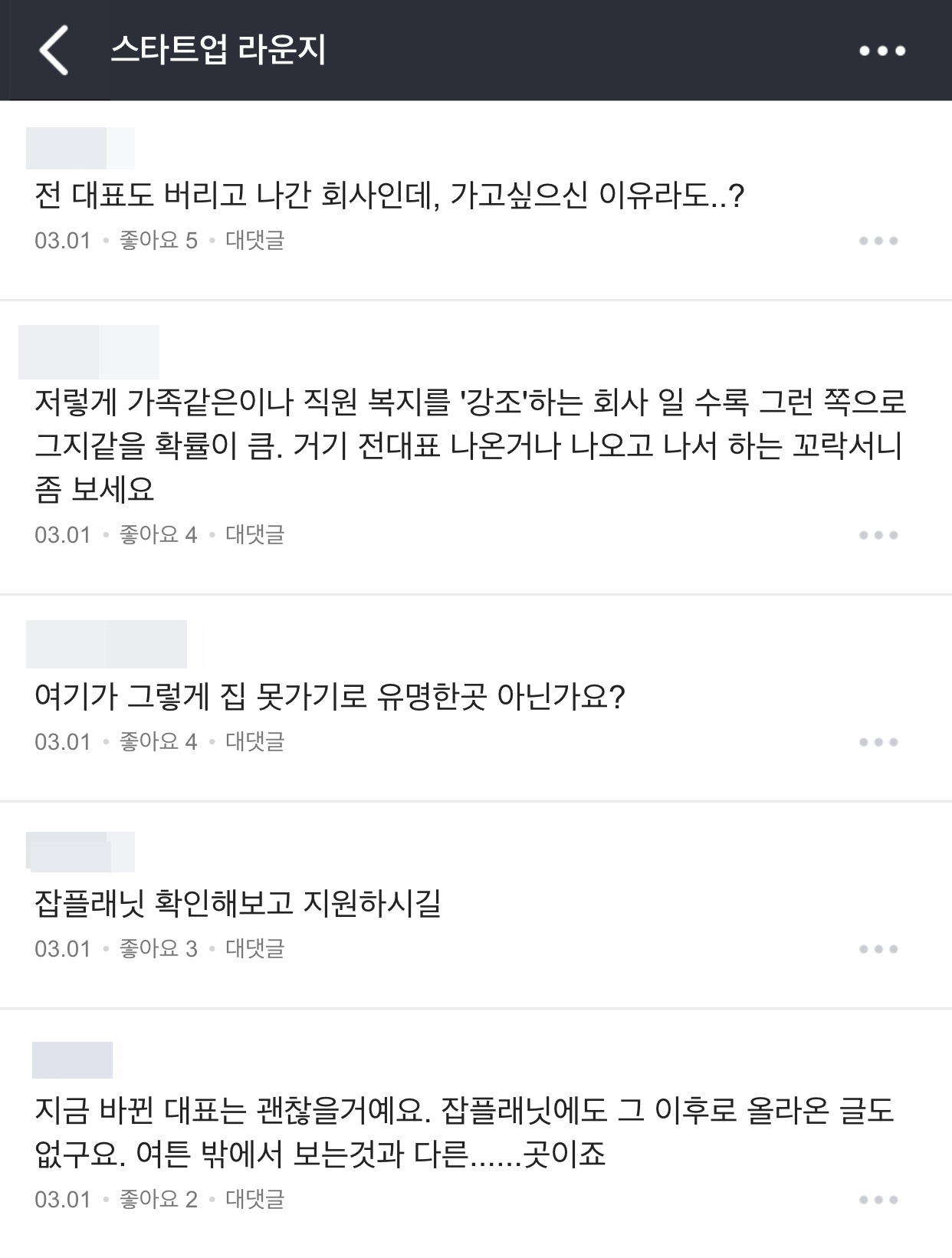Image resolution: width=952 pixels, height=1258 pixels.
Task: Reply via '대댓글' on the 잡플래닛 comment
Action: [255, 949]
